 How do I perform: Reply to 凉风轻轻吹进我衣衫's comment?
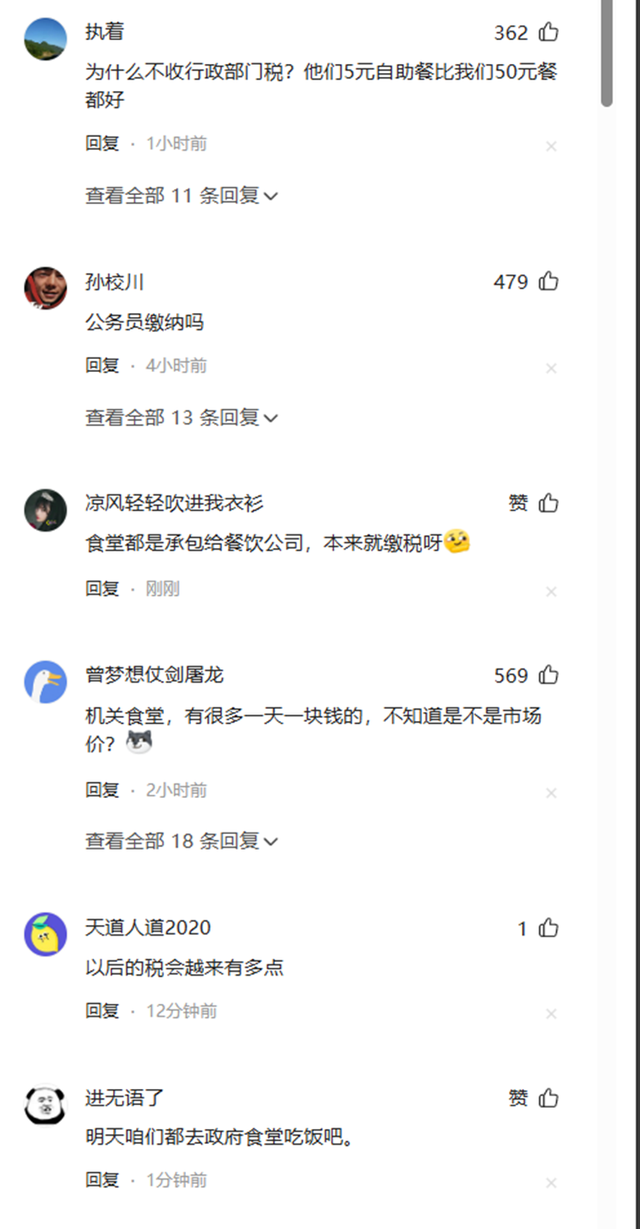click(x=102, y=589)
